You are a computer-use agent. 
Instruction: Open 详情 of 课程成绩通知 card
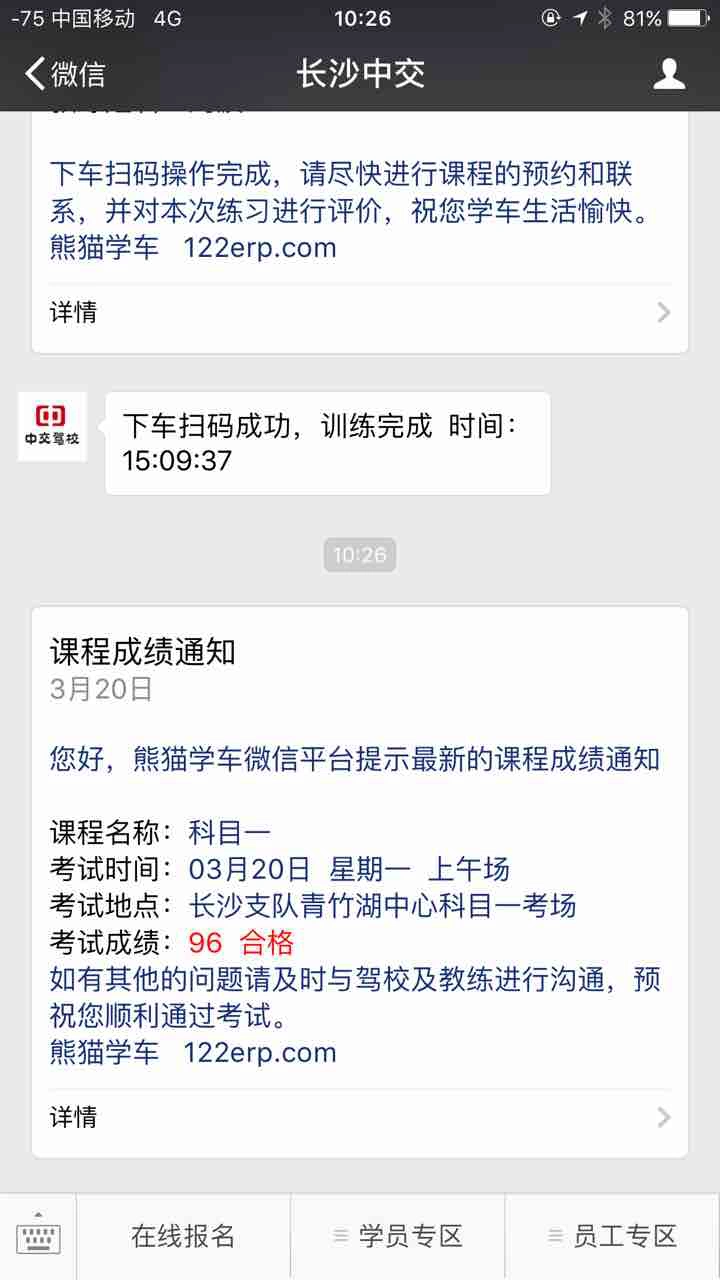360,1116
